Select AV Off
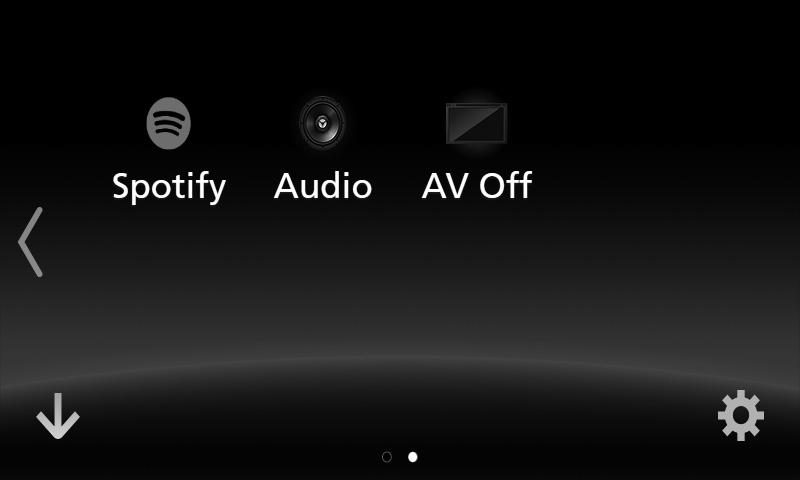 click(476, 150)
